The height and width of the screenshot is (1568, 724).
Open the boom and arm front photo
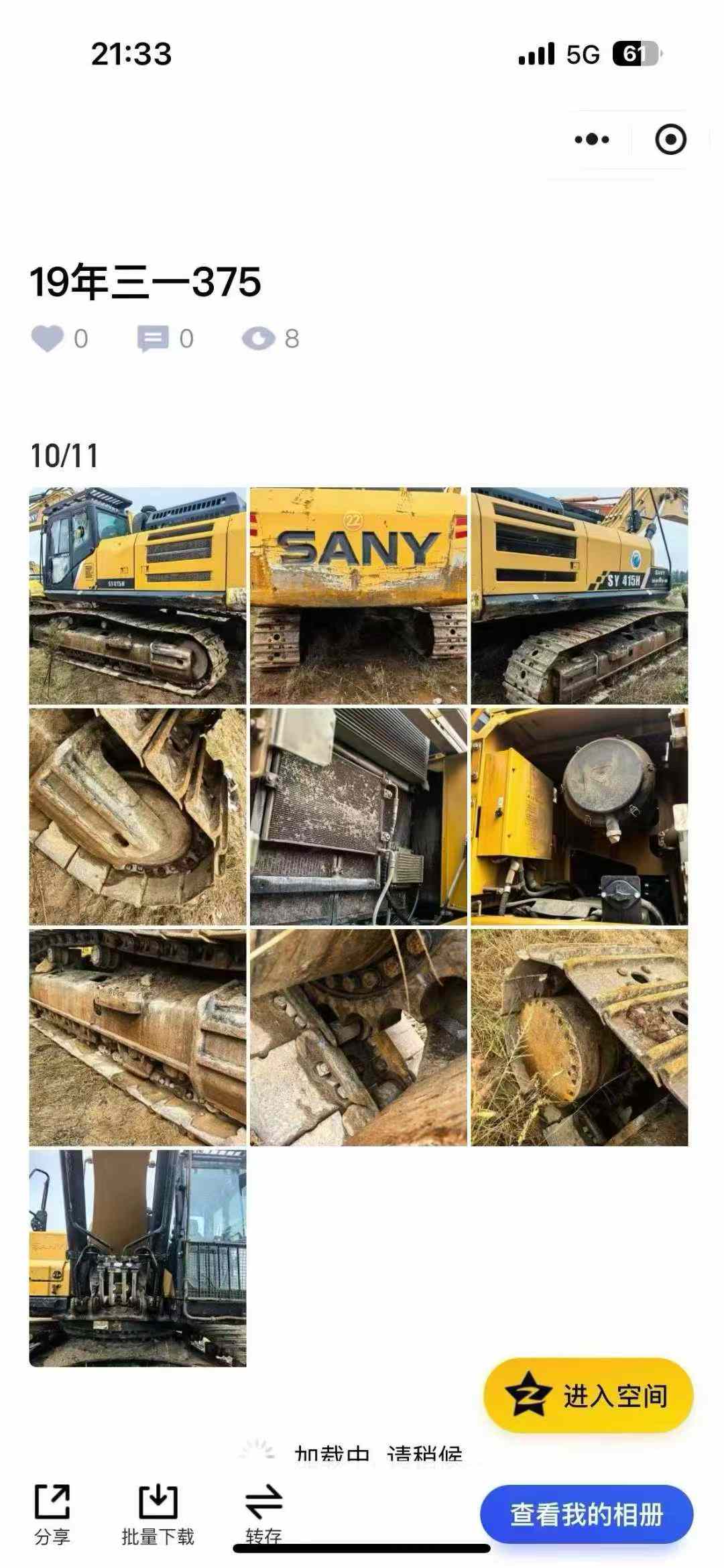click(137, 1258)
